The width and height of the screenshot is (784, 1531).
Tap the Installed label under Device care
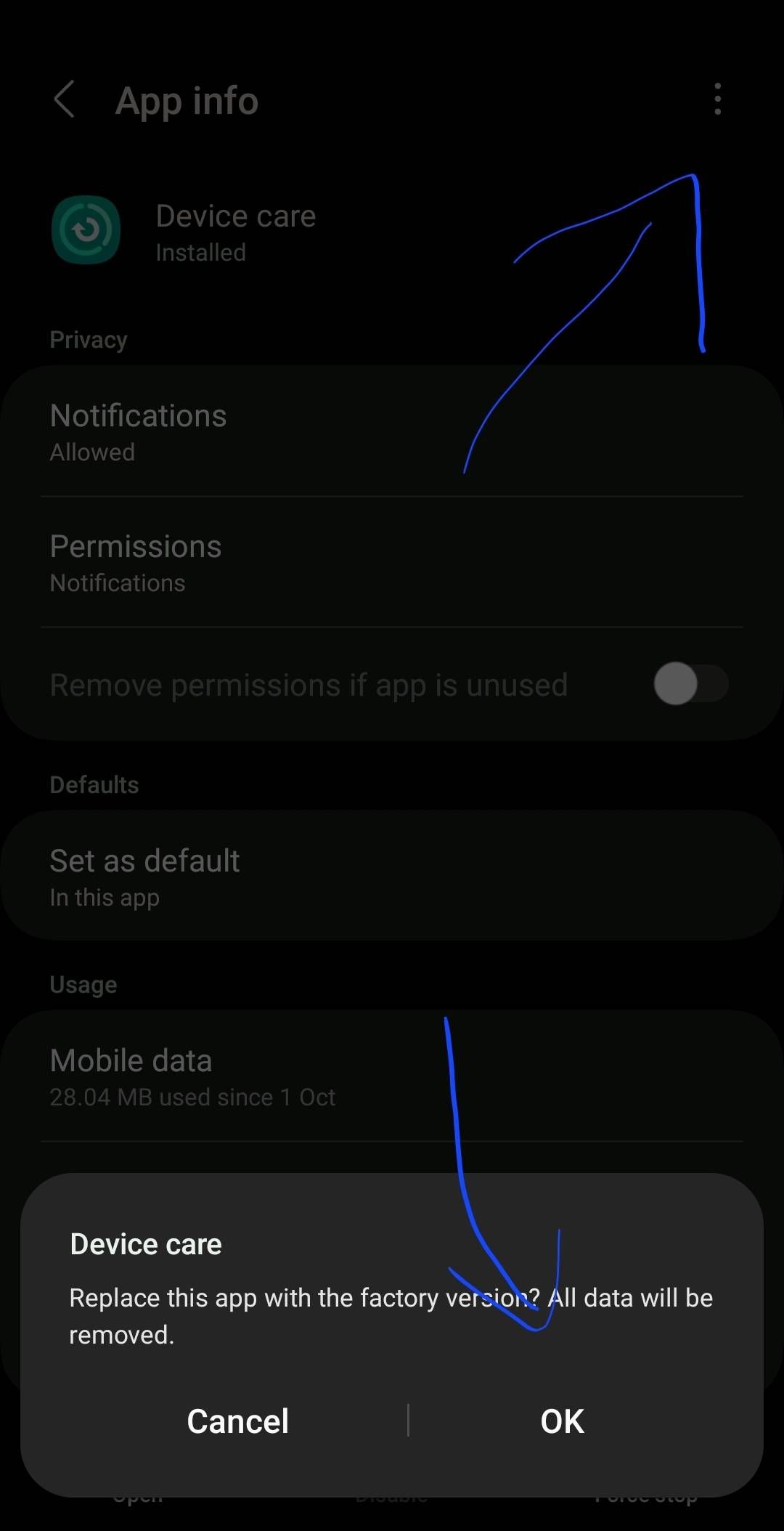201,253
